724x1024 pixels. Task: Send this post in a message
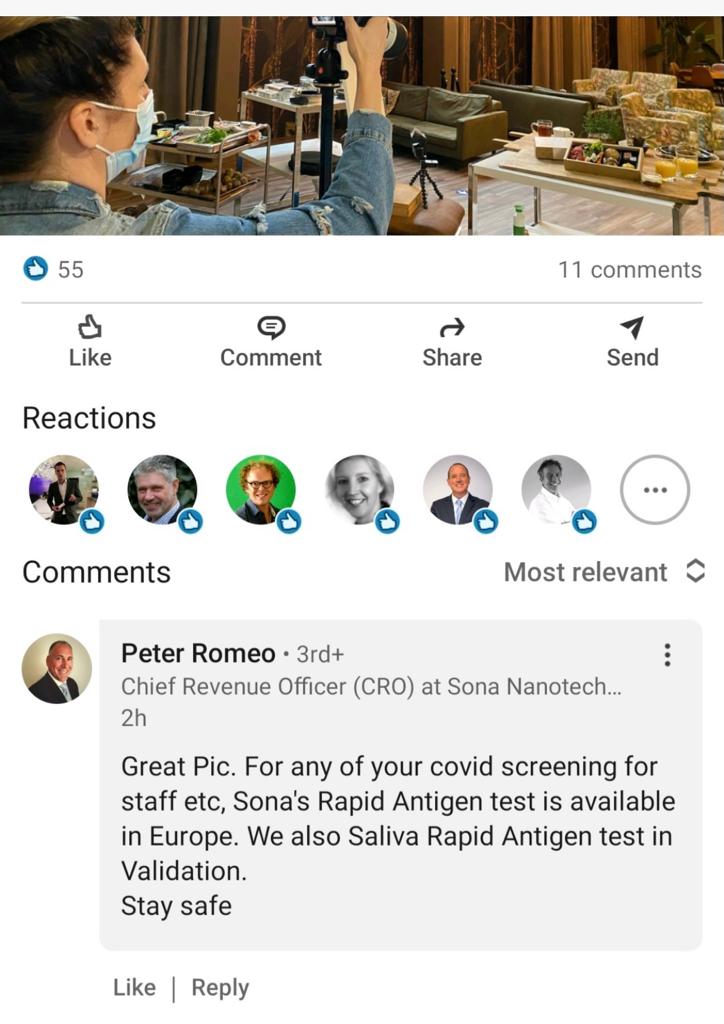[632, 341]
